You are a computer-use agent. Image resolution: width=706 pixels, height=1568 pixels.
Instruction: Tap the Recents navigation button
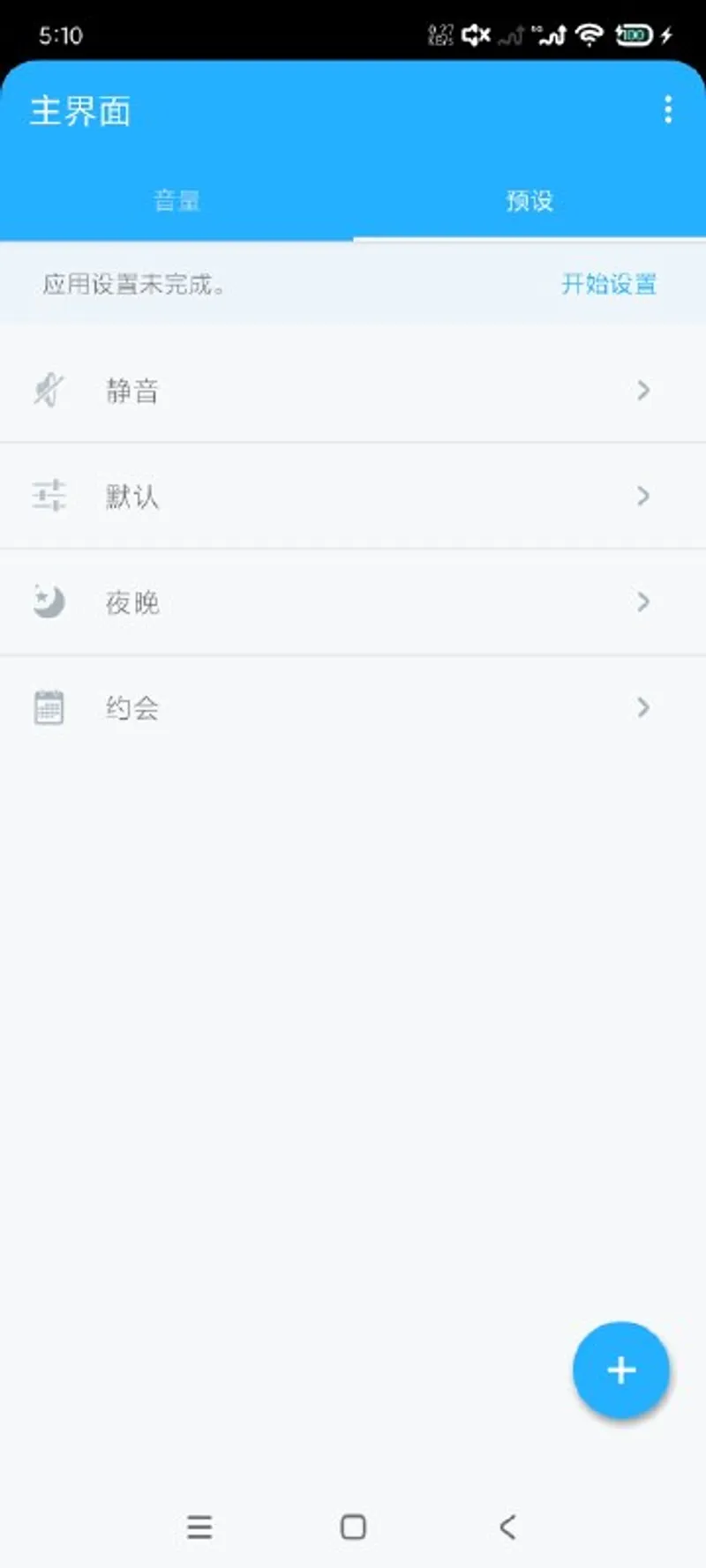(x=200, y=1528)
